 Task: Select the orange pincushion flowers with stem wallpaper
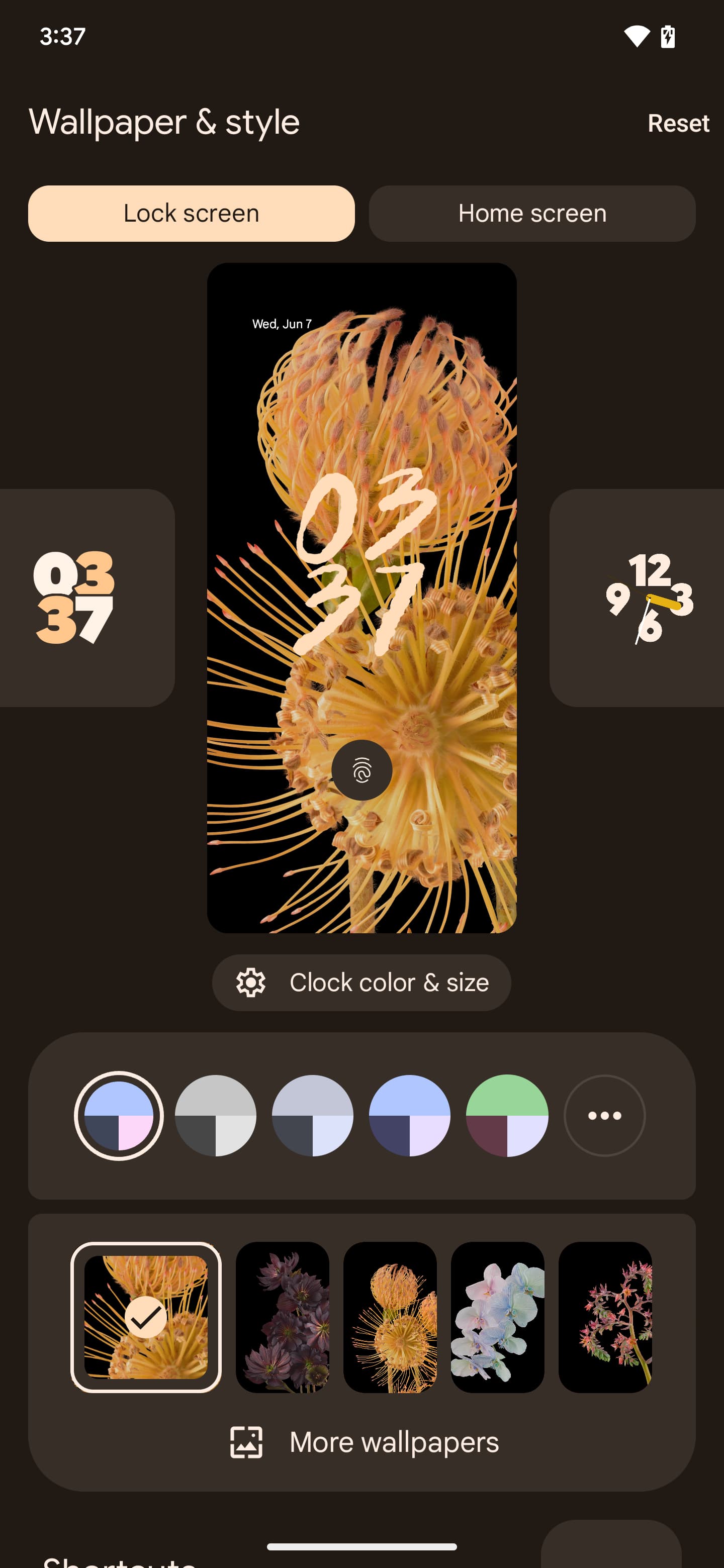click(x=390, y=1317)
